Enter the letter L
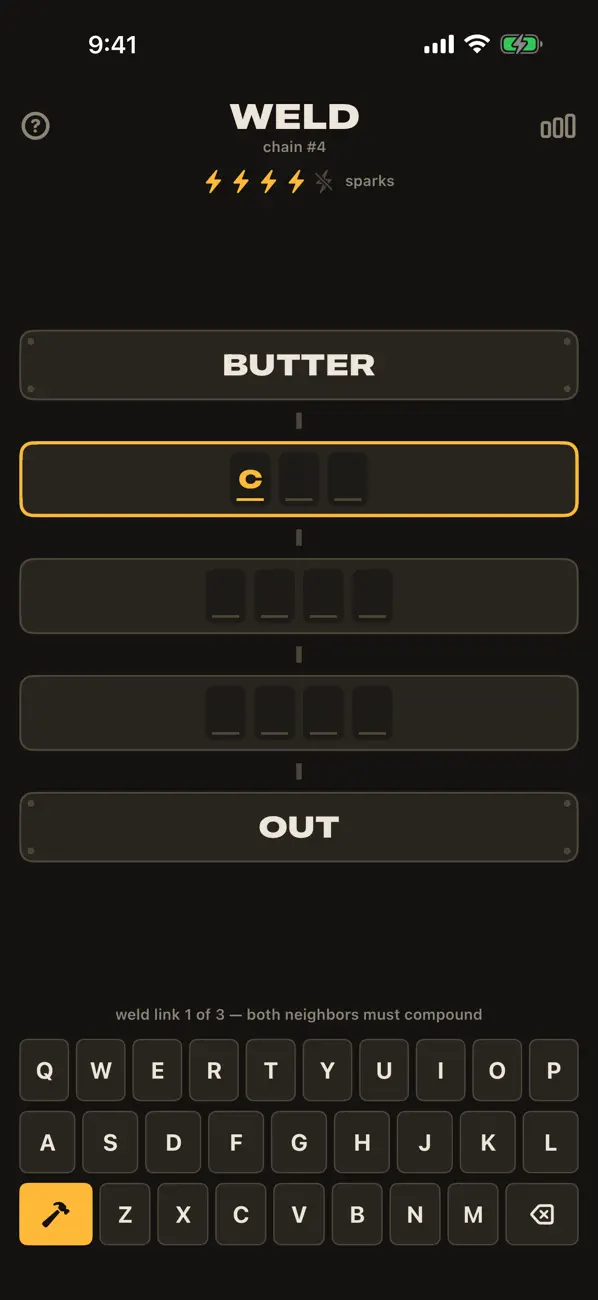 point(551,1142)
